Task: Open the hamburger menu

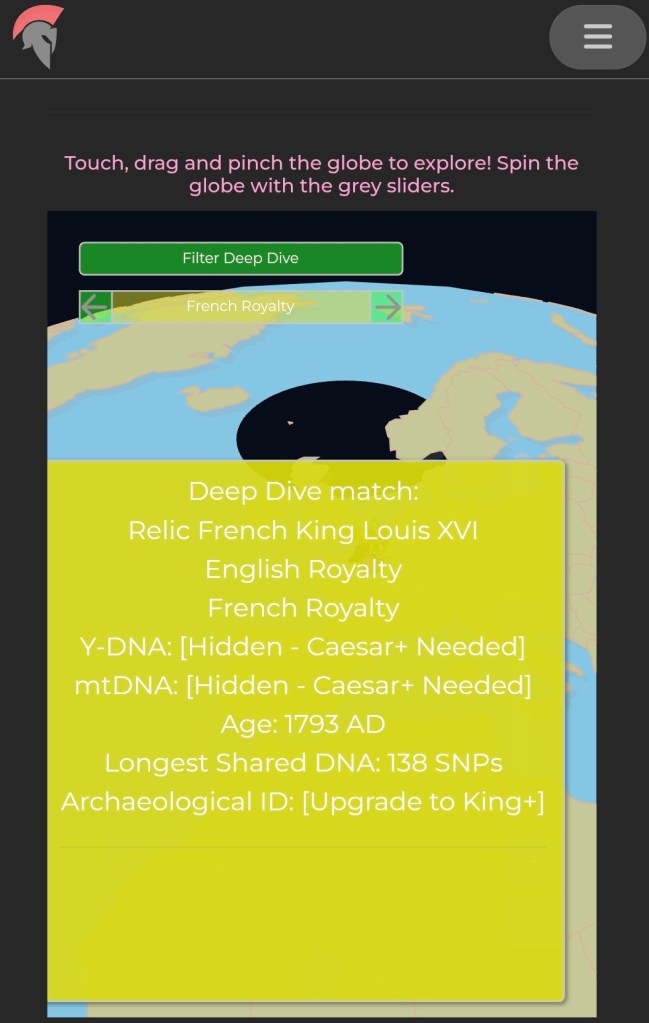Action: (597, 37)
